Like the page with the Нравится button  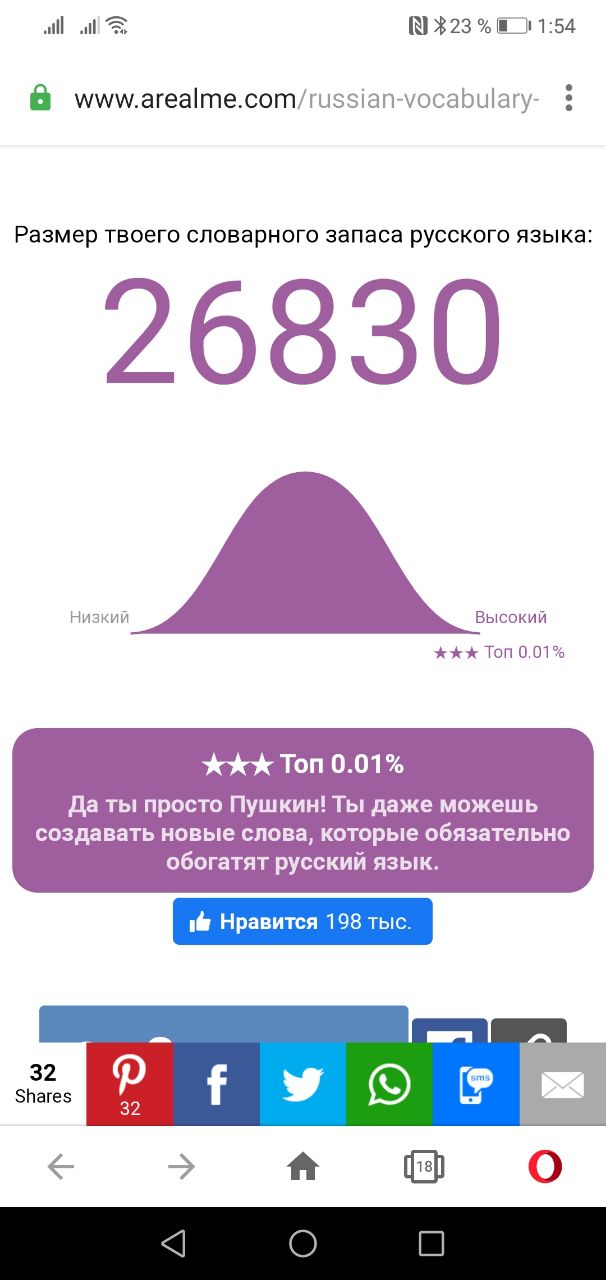tap(302, 921)
